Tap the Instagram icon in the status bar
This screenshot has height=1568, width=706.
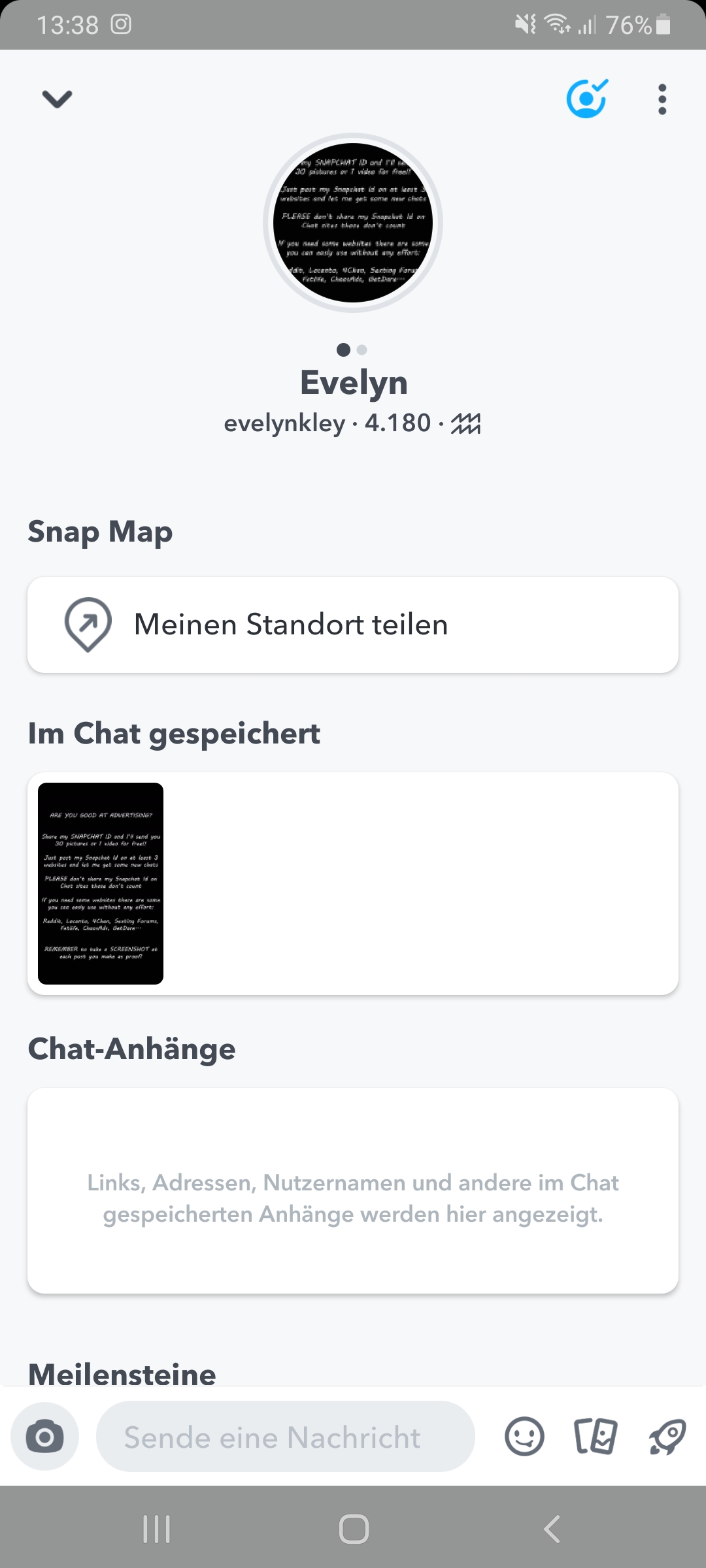coord(121,25)
